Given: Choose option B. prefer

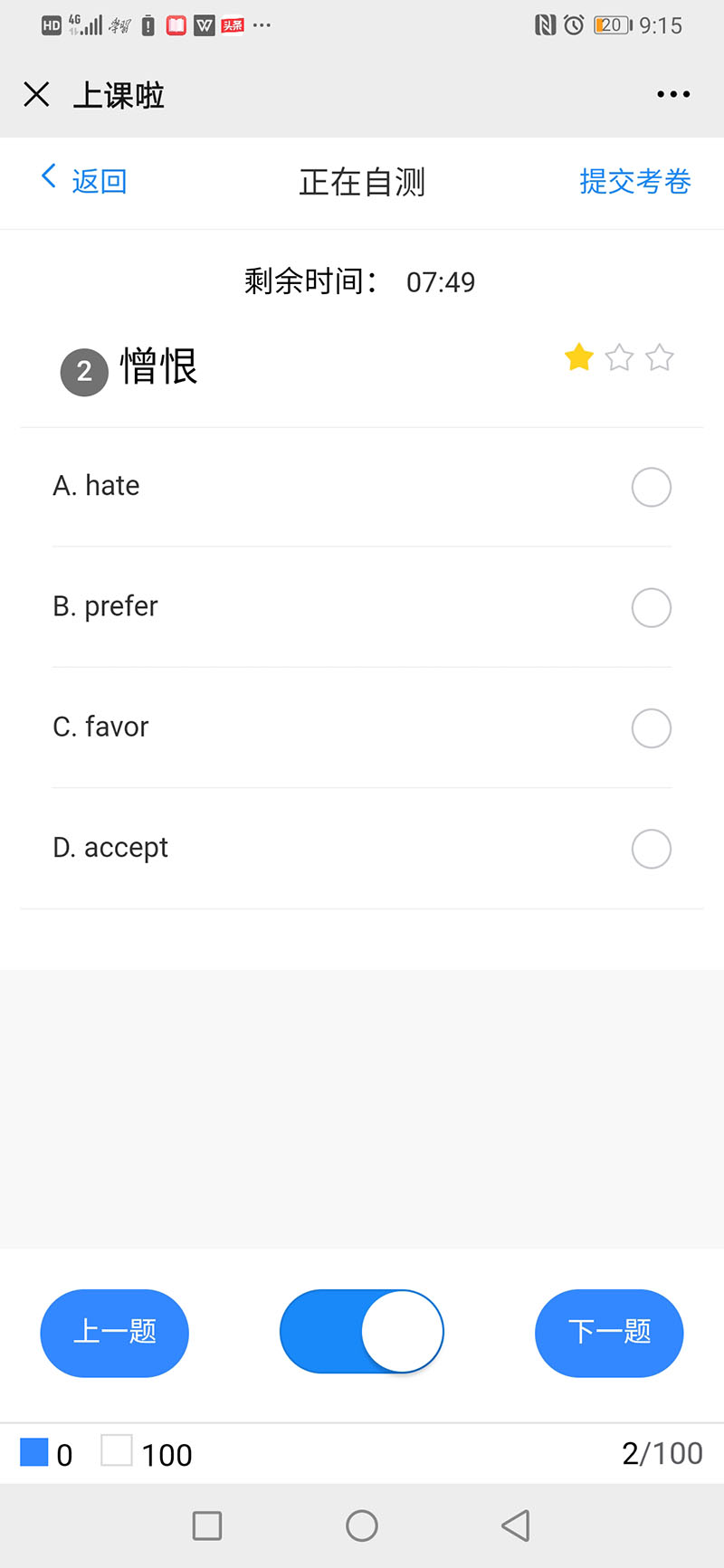Looking at the screenshot, I should [x=651, y=607].
